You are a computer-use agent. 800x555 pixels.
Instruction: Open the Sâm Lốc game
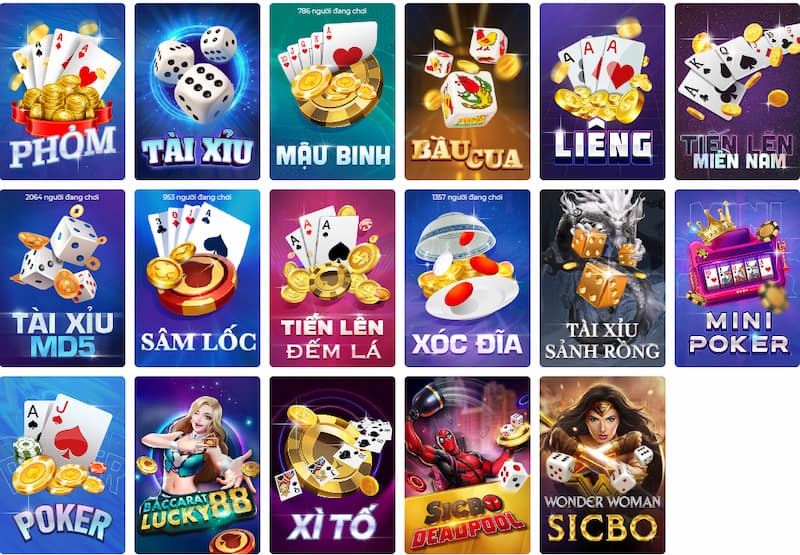(197, 278)
